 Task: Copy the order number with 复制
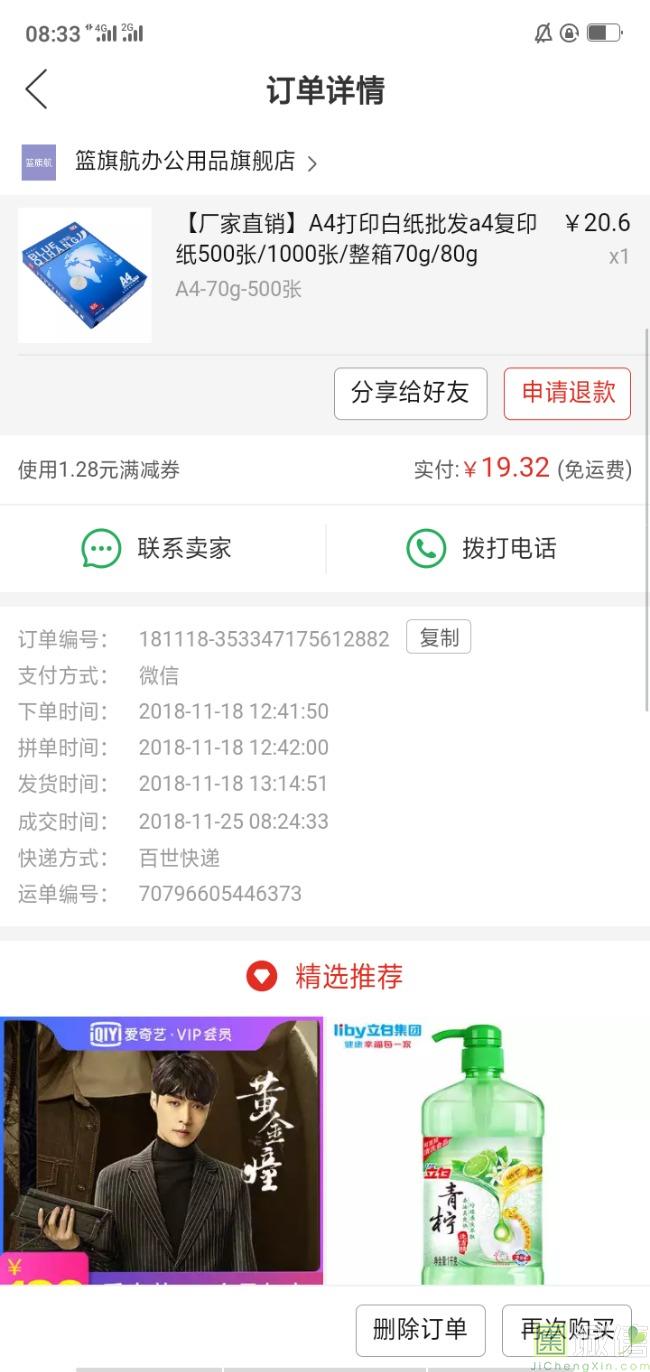pyautogui.click(x=438, y=637)
